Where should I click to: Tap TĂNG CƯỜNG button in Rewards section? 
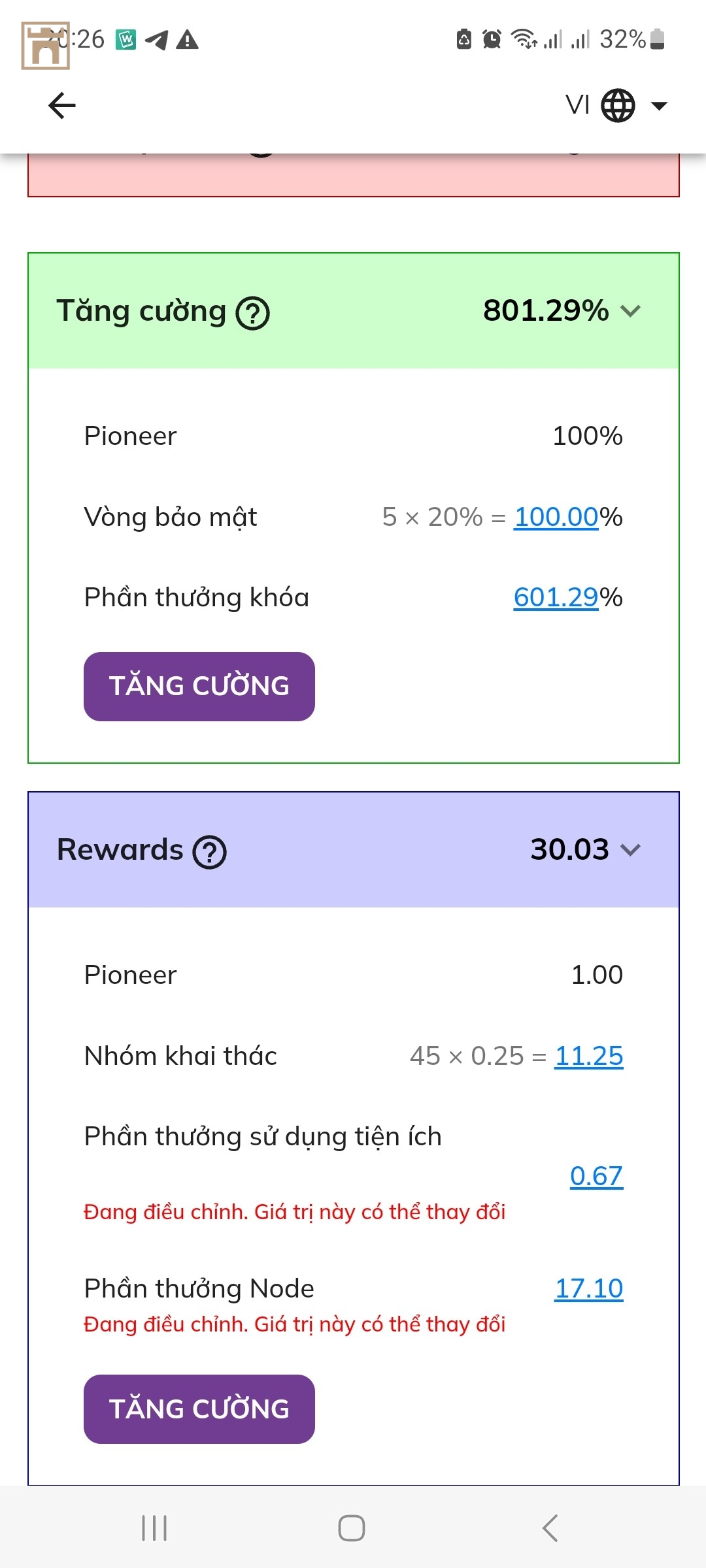[199, 1409]
